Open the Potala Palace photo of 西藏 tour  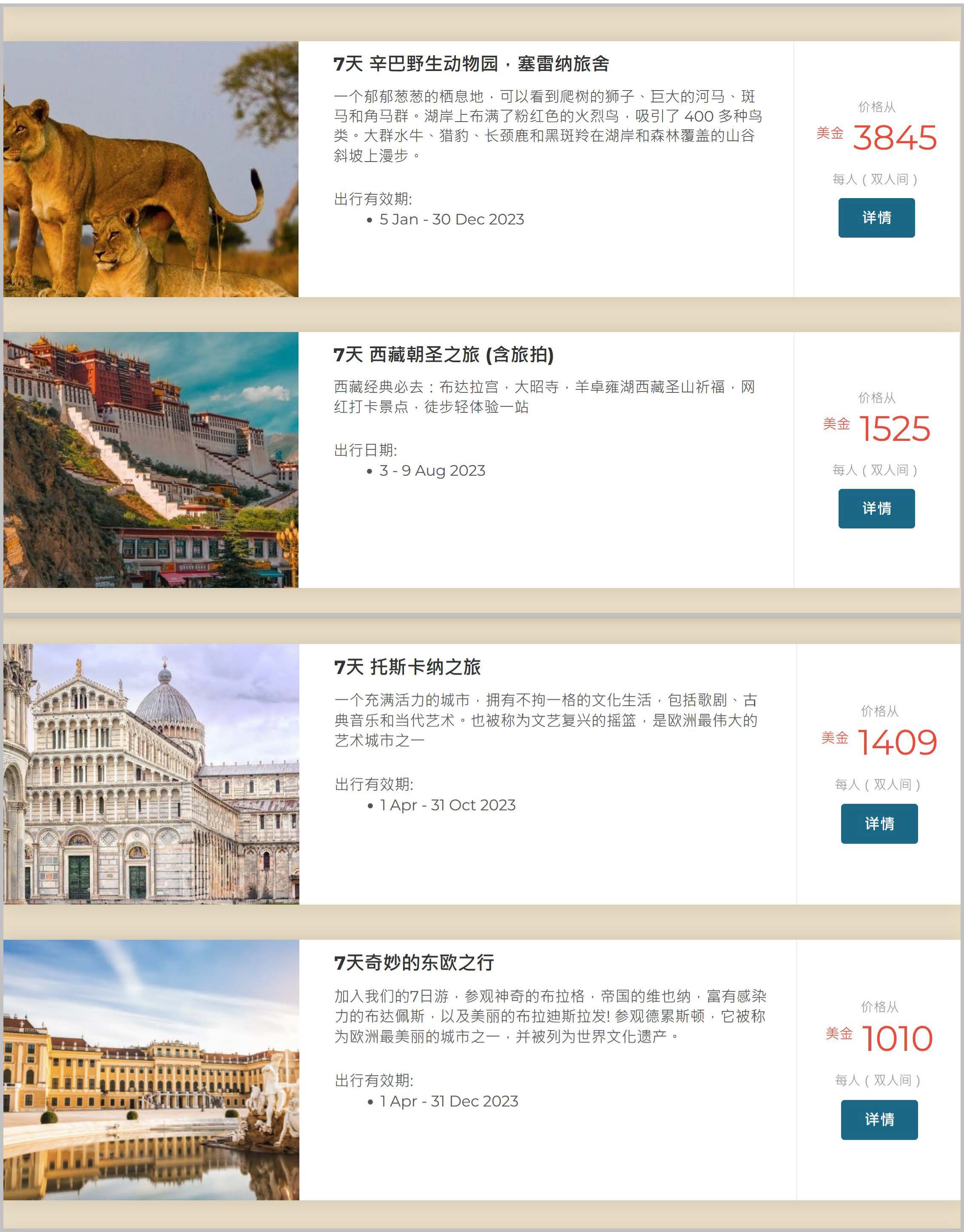point(151,460)
